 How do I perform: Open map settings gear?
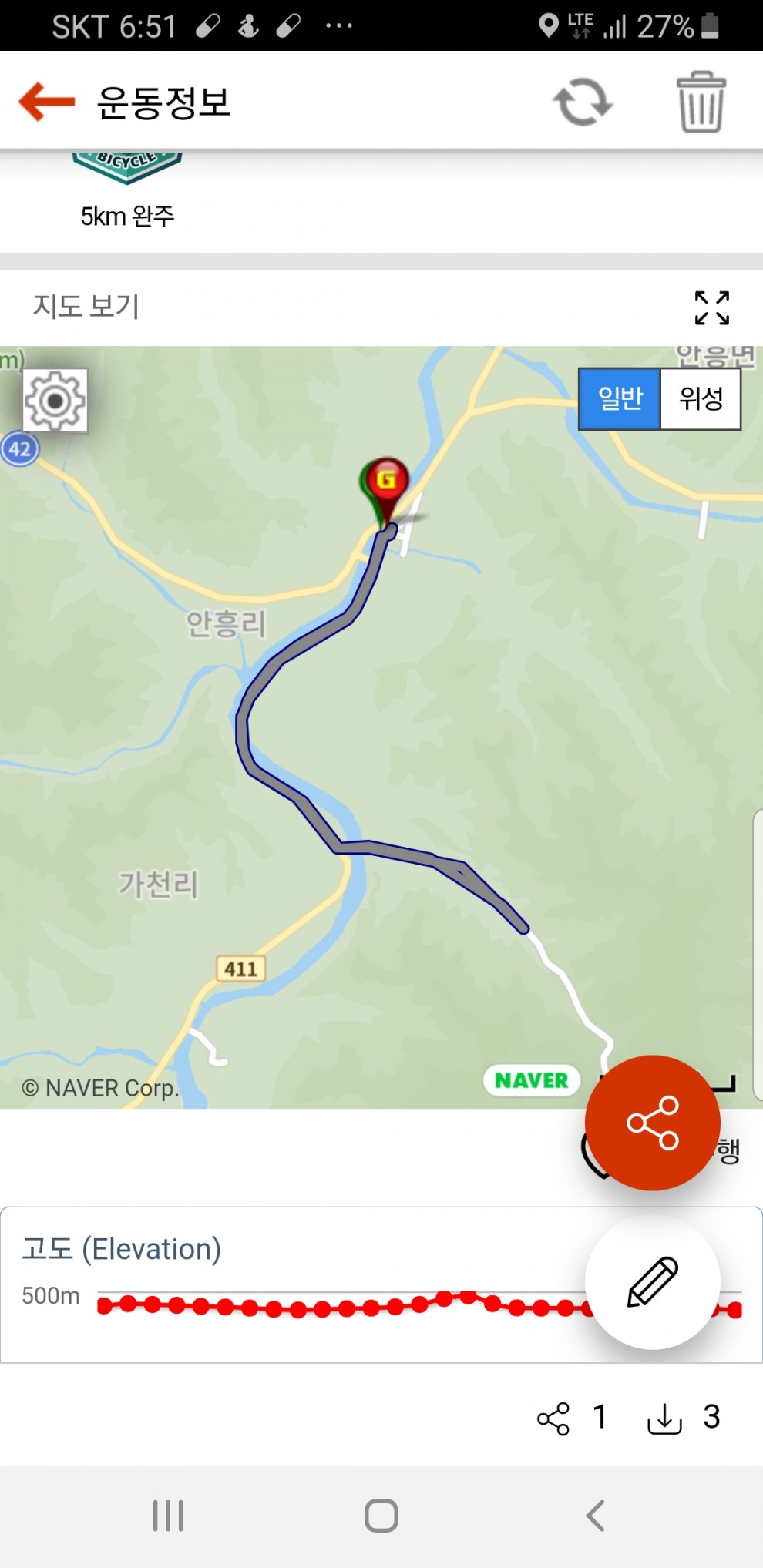55,401
